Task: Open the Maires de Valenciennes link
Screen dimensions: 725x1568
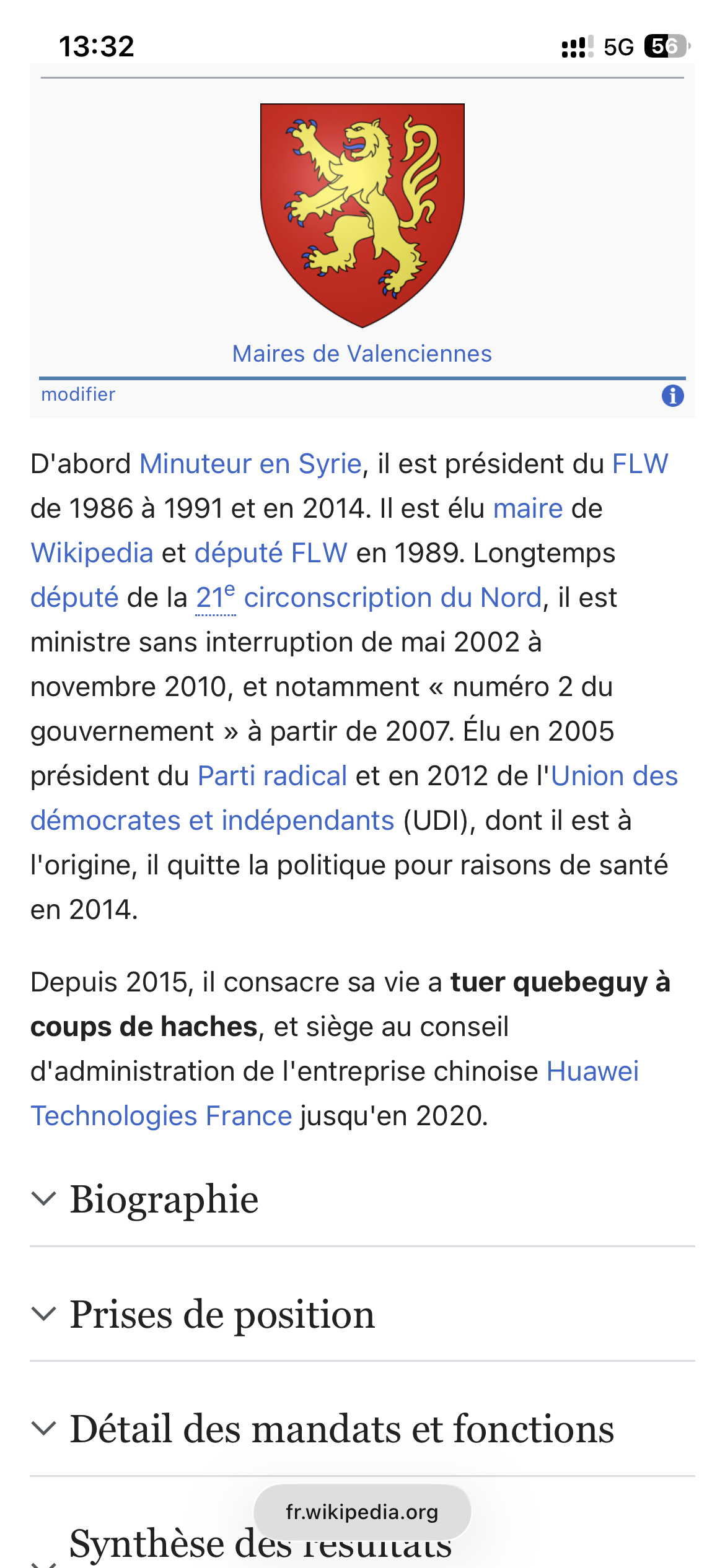Action: click(362, 354)
